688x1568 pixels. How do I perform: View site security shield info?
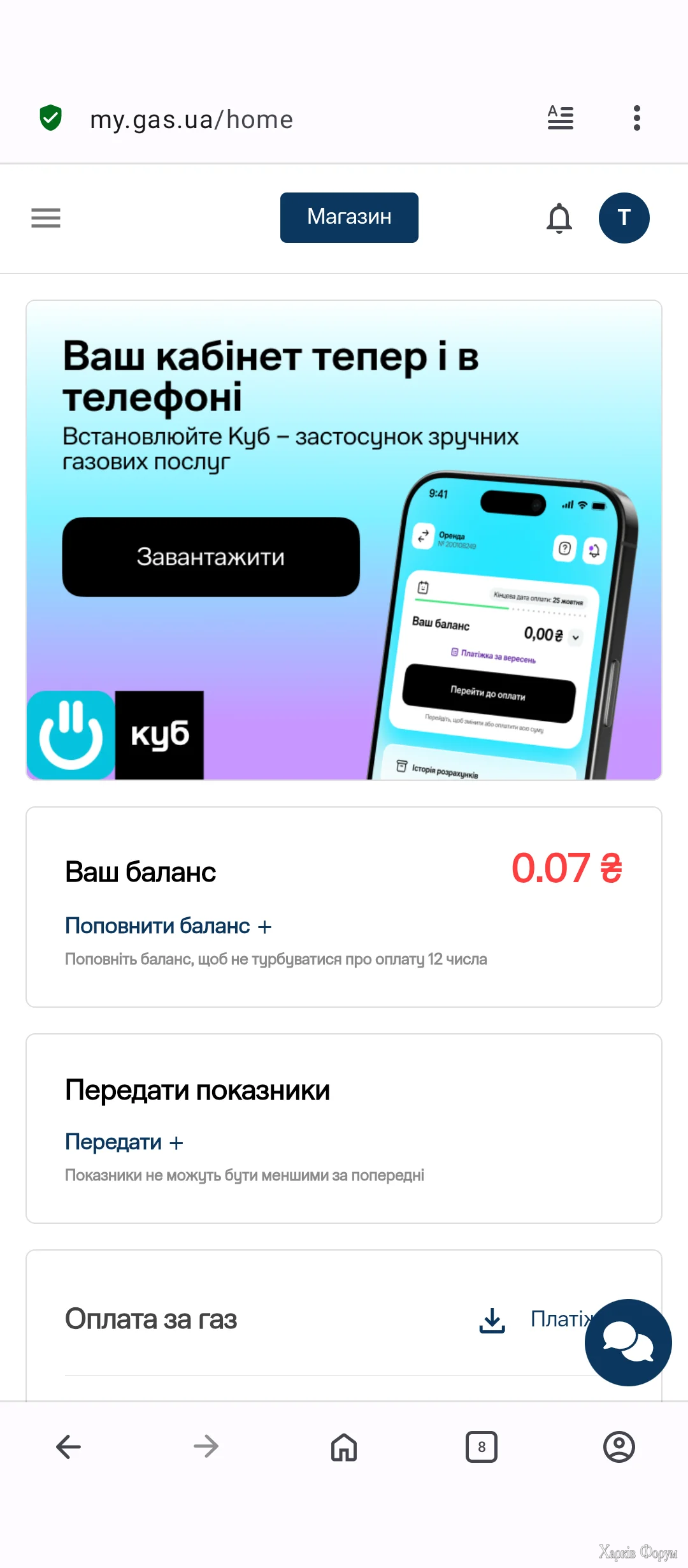click(51, 118)
